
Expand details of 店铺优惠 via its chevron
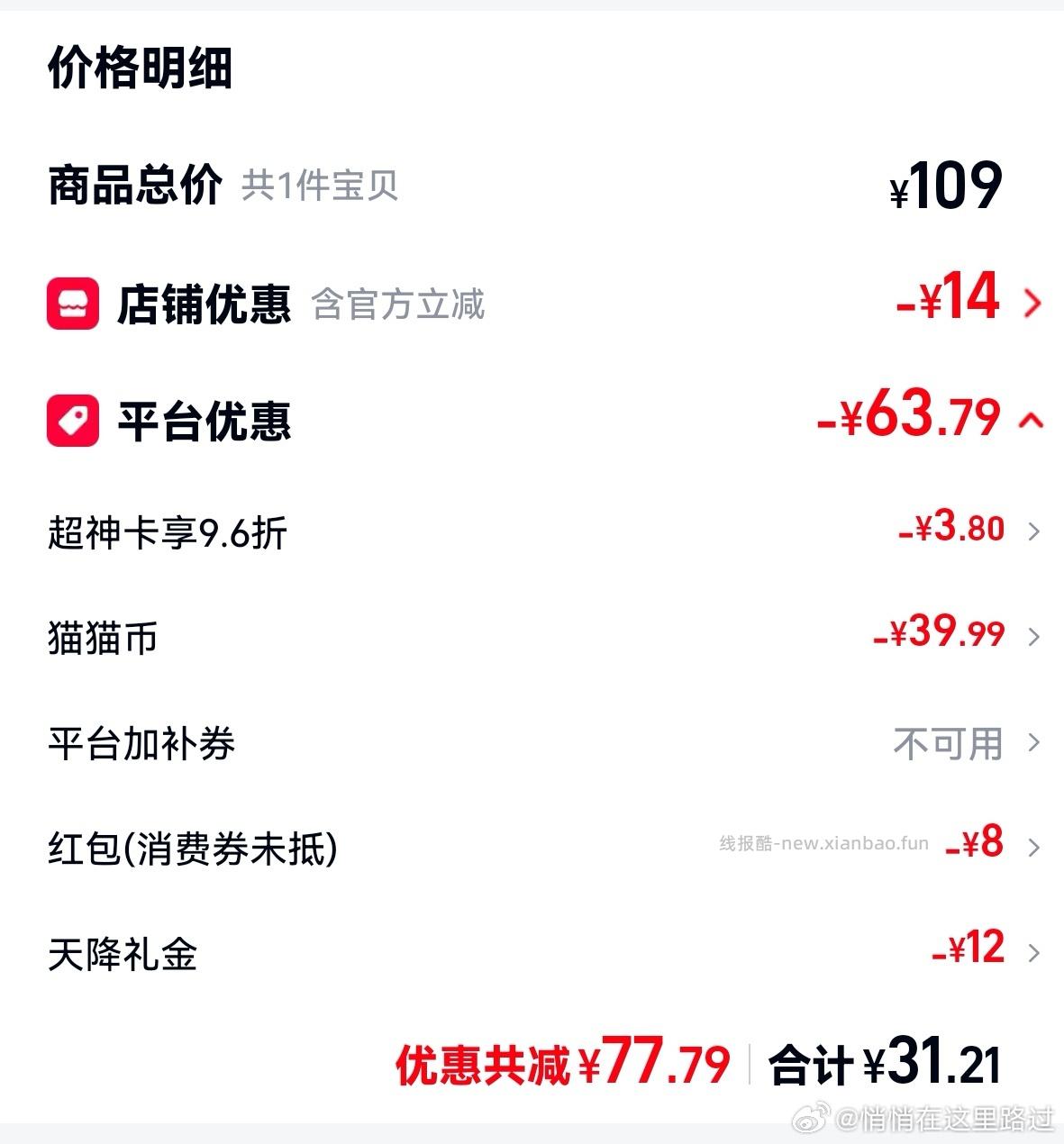tap(1033, 303)
